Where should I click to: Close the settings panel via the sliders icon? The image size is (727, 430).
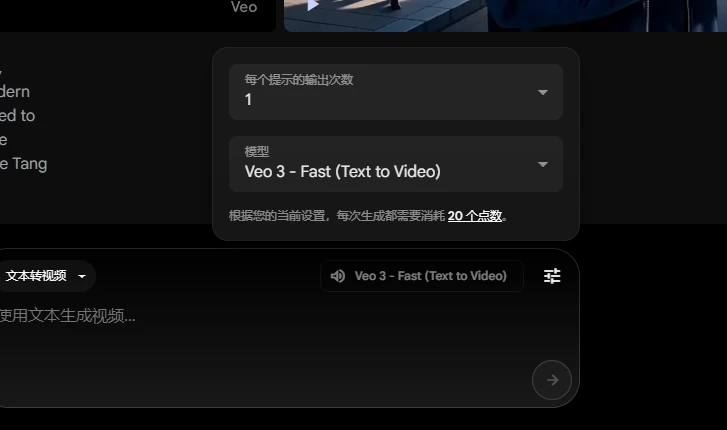click(x=552, y=276)
